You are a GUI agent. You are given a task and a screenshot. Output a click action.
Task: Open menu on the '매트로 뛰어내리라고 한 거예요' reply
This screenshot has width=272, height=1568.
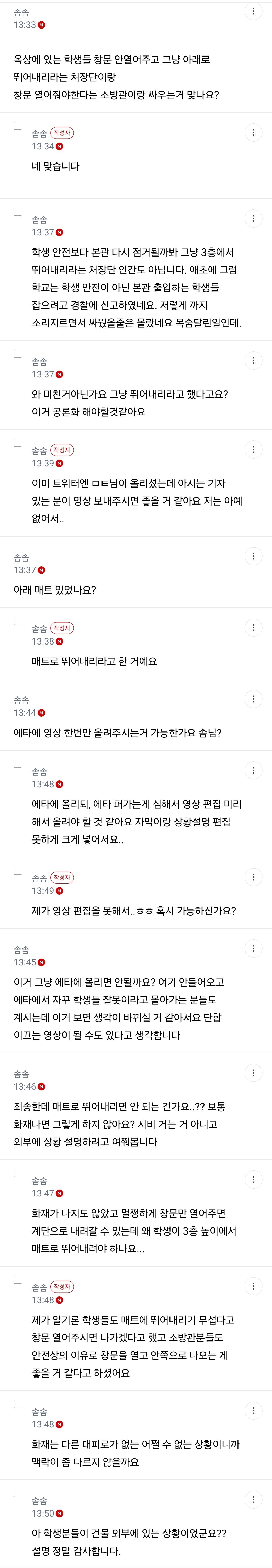pyautogui.click(x=253, y=628)
